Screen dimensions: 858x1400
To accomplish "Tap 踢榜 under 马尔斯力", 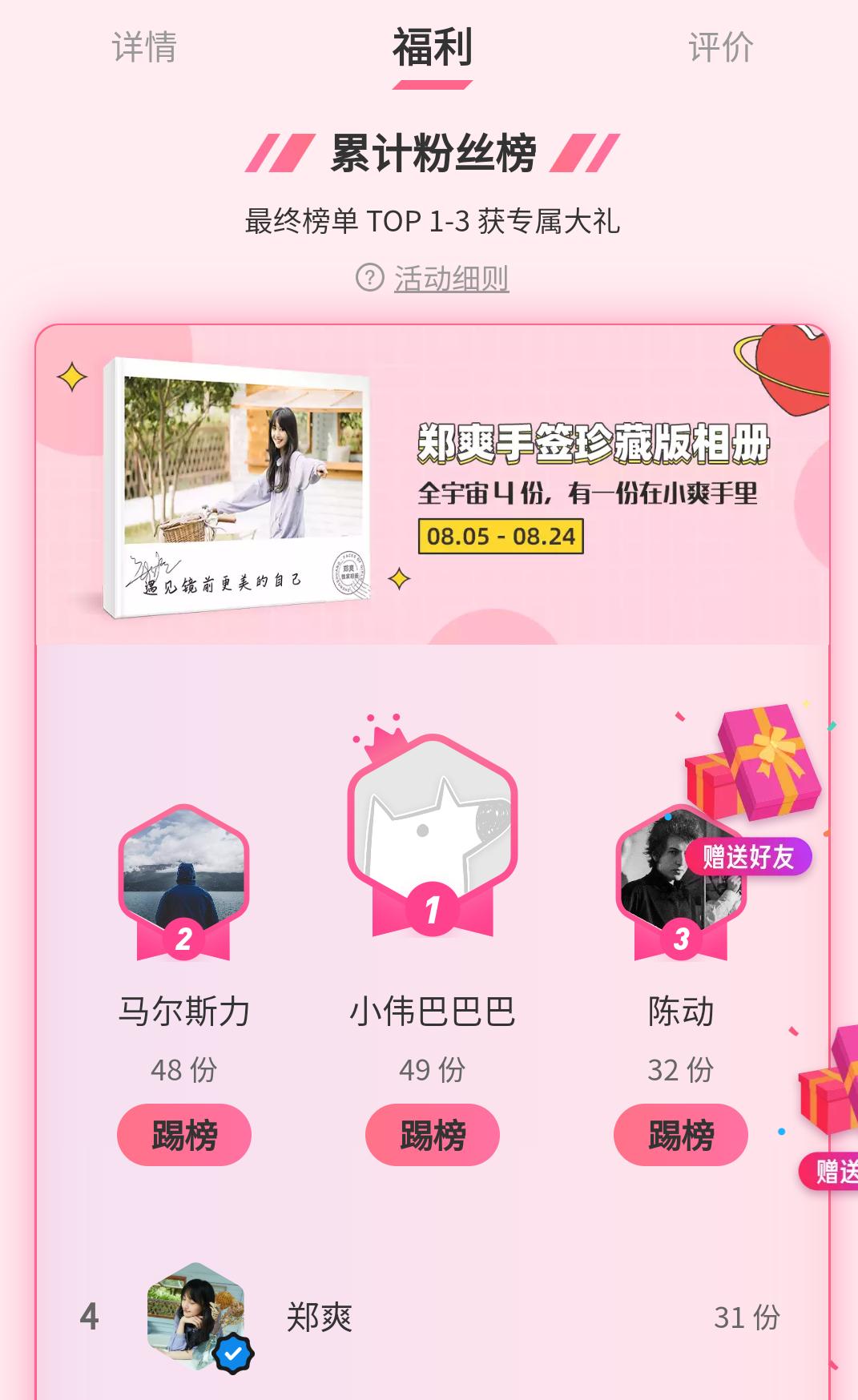I will [184, 1134].
